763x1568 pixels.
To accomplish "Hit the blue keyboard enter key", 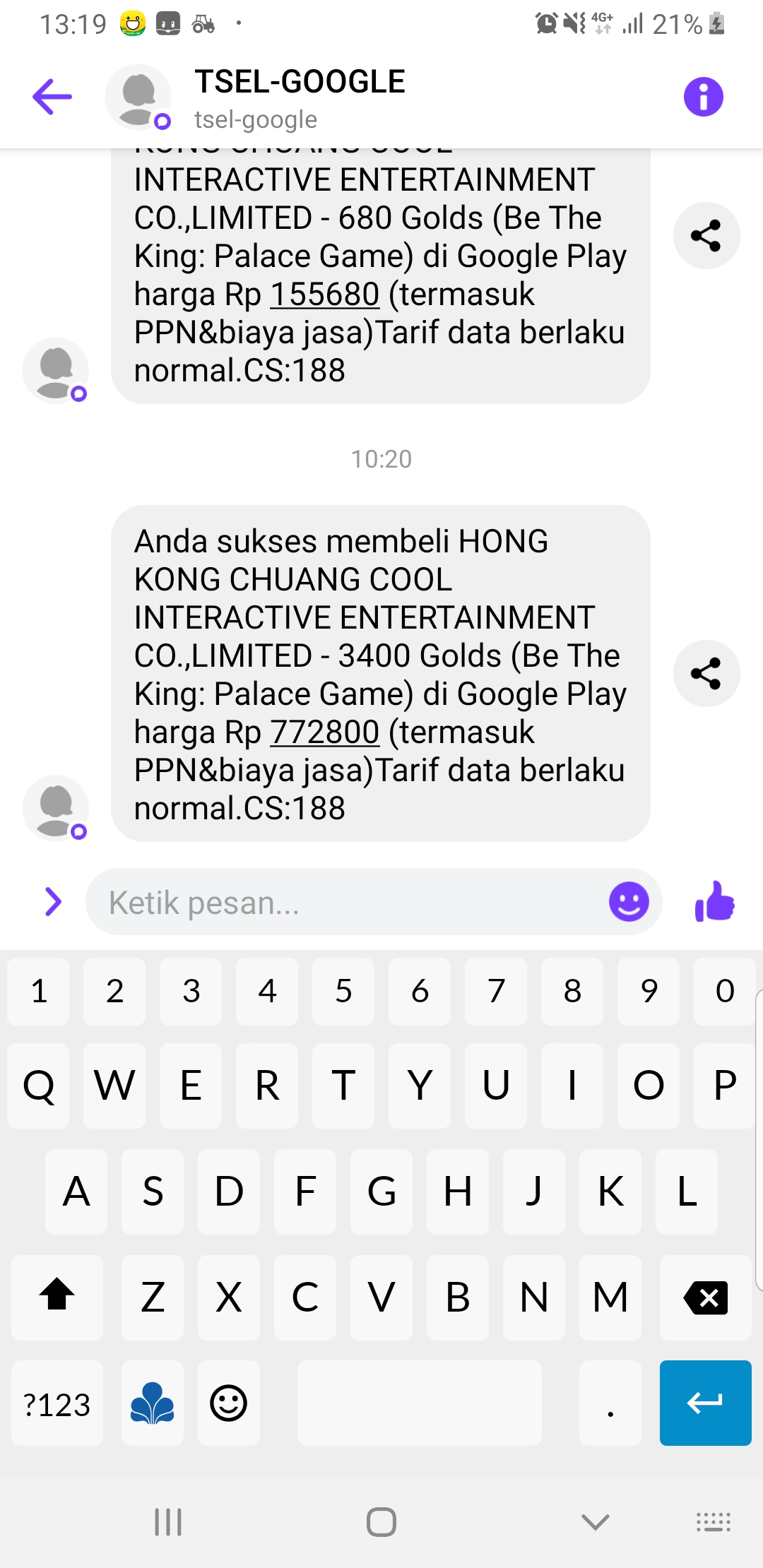I will coord(706,1403).
